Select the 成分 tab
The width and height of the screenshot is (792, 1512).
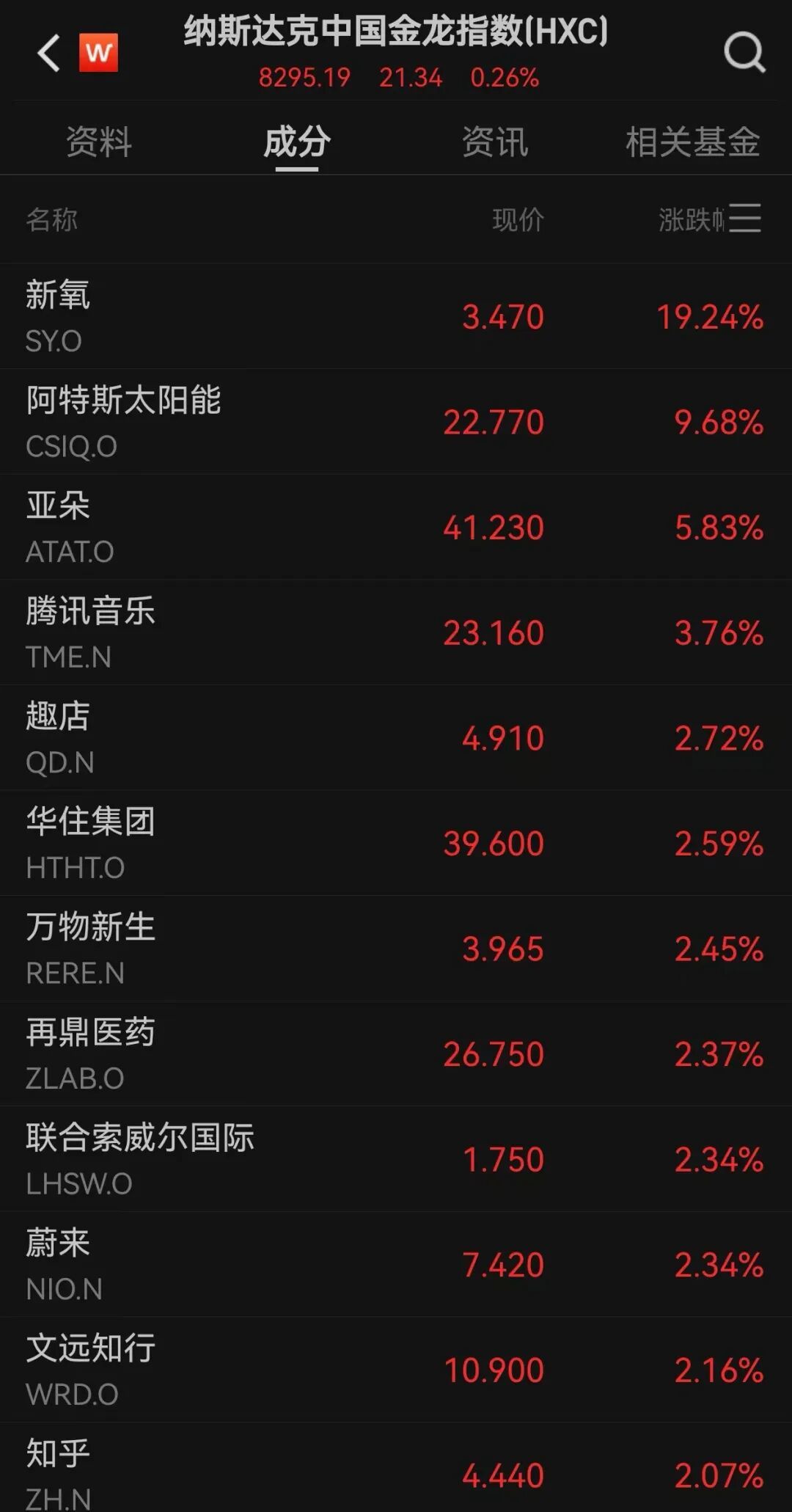pos(297,142)
